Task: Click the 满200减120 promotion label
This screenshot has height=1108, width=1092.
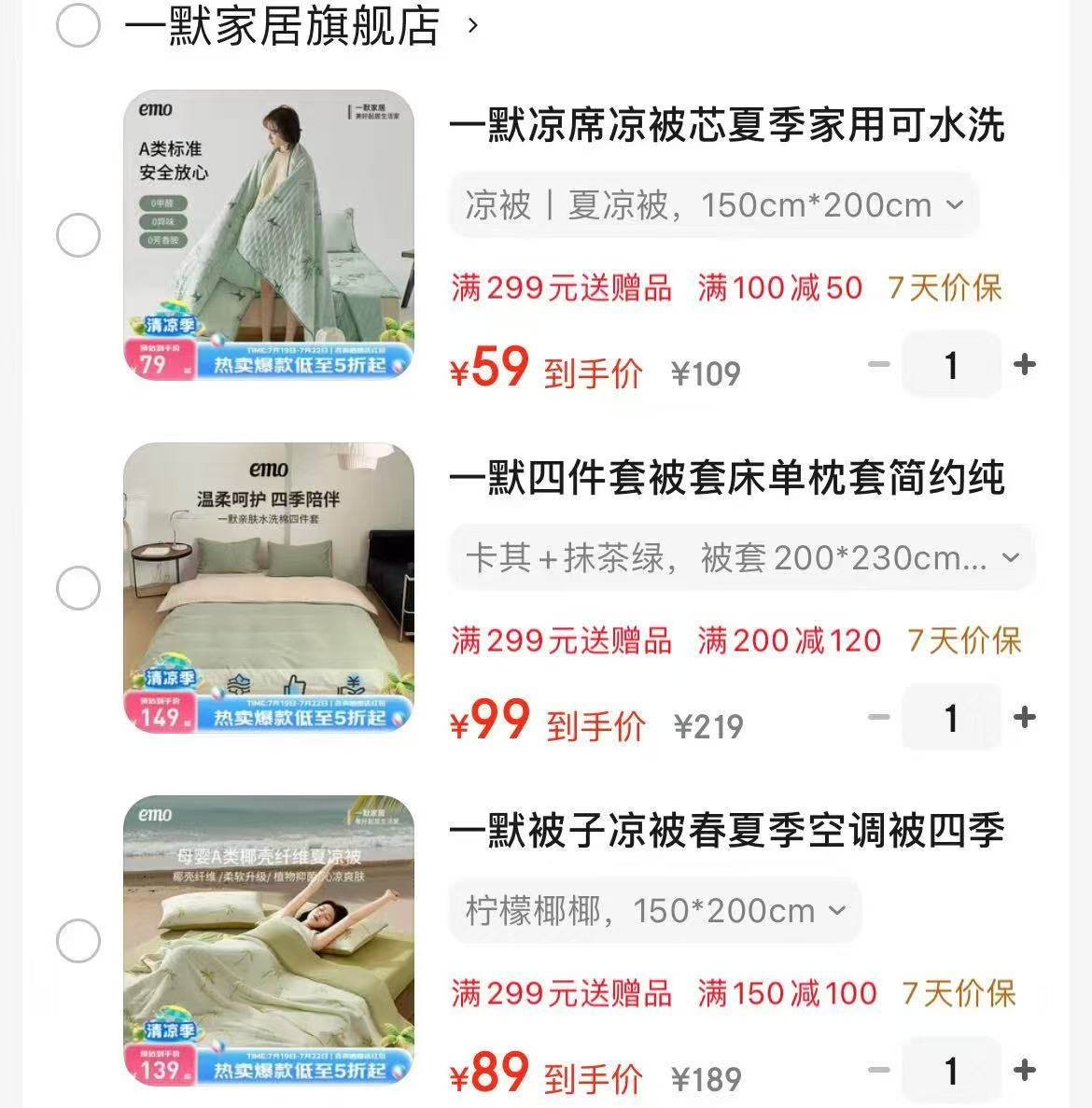Action: pos(790,641)
